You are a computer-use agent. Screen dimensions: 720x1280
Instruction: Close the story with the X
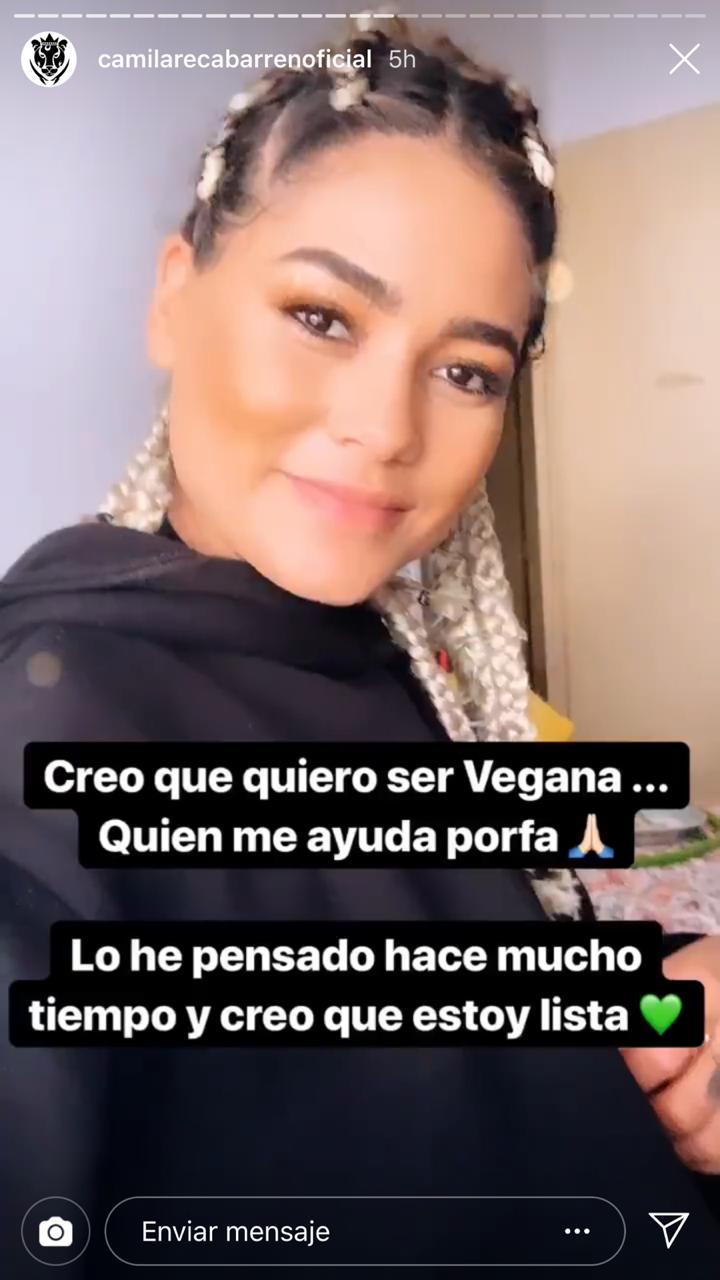[684, 60]
